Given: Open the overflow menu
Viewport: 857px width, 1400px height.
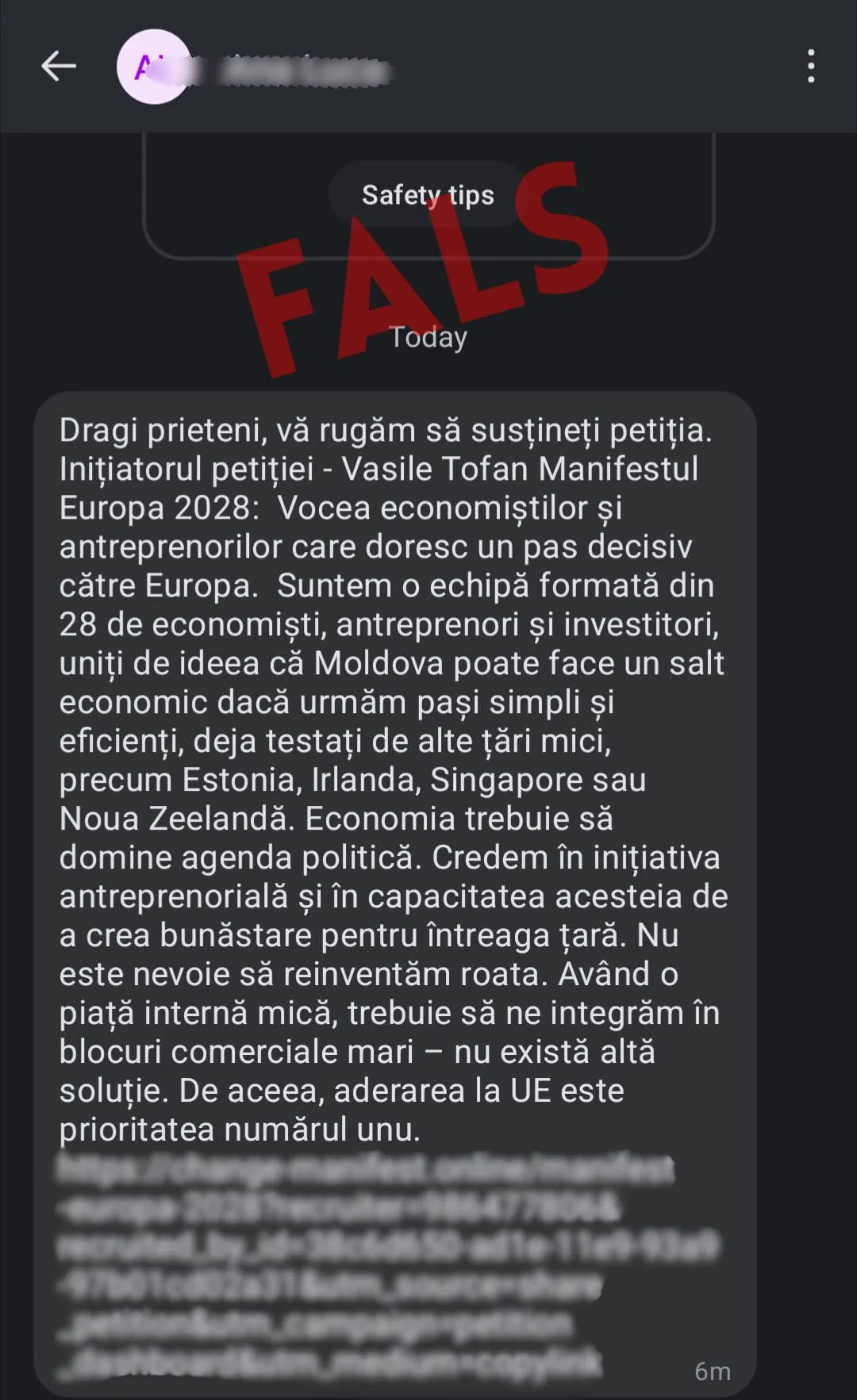Looking at the screenshot, I should (x=810, y=66).
